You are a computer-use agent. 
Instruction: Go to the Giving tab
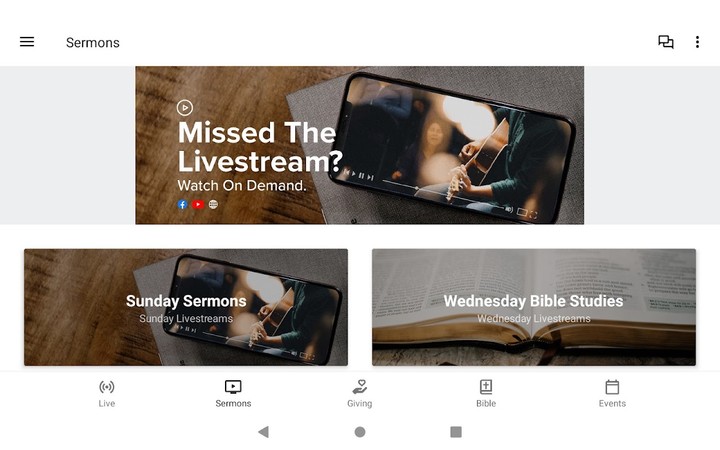pyautogui.click(x=359, y=393)
